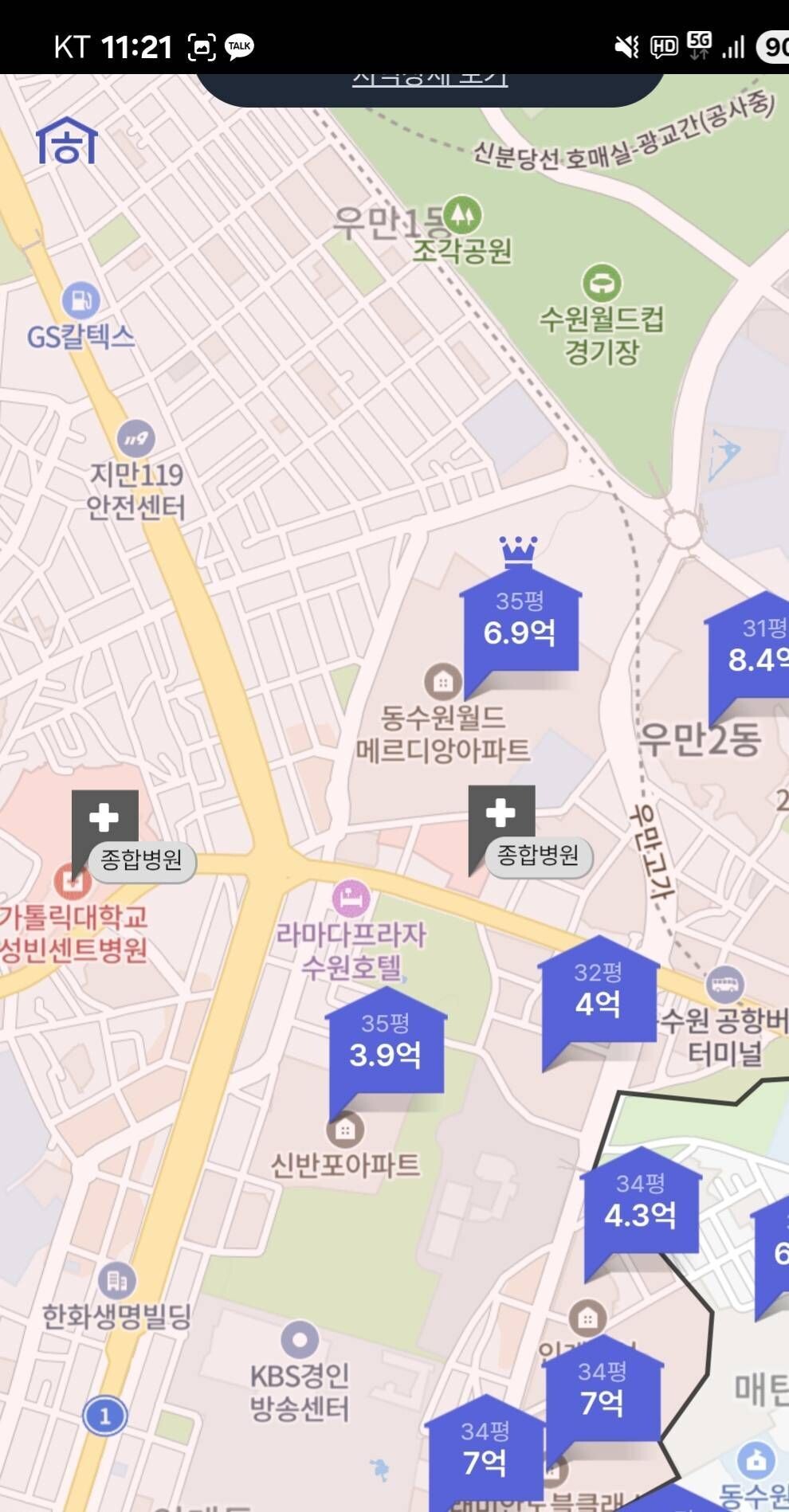
Task: Toggle the left 종합병원 hospital marker
Action: [104, 817]
